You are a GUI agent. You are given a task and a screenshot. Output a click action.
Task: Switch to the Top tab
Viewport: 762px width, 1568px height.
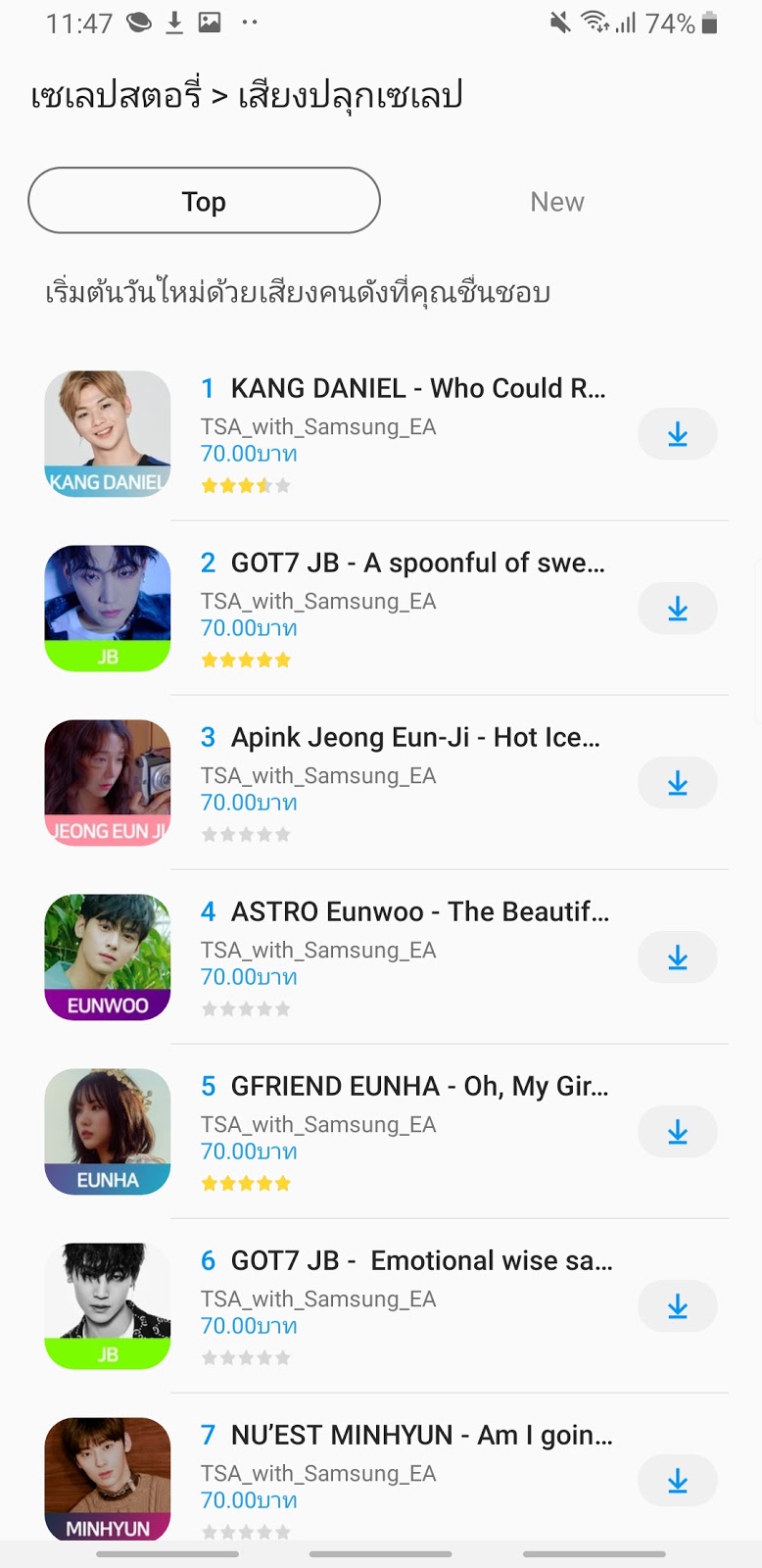point(204,201)
